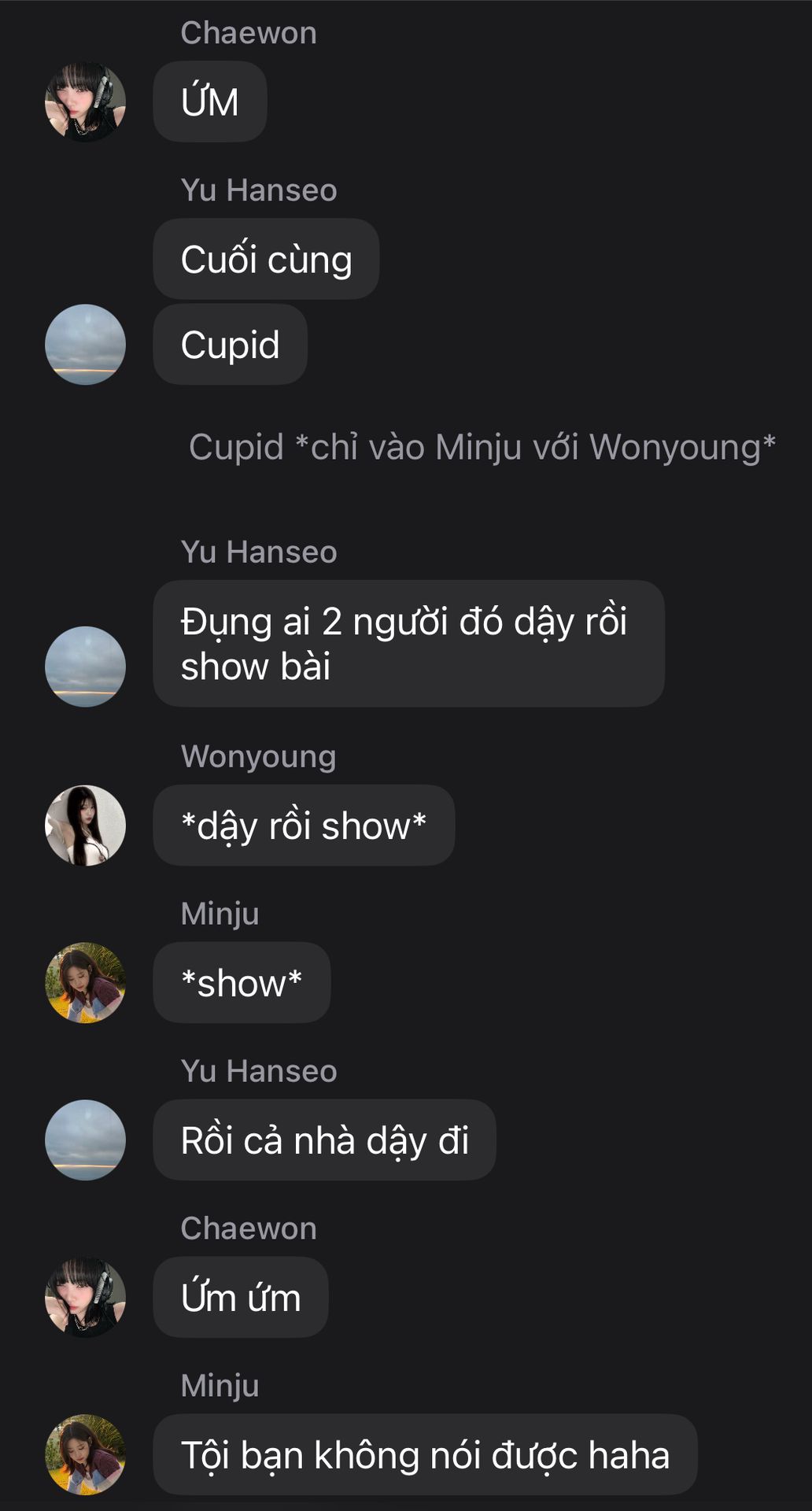Open Yu Hanseo's avatar beside "Rồi cả nhà dậy đi"
This screenshot has width=812, height=1511.
[85, 1140]
